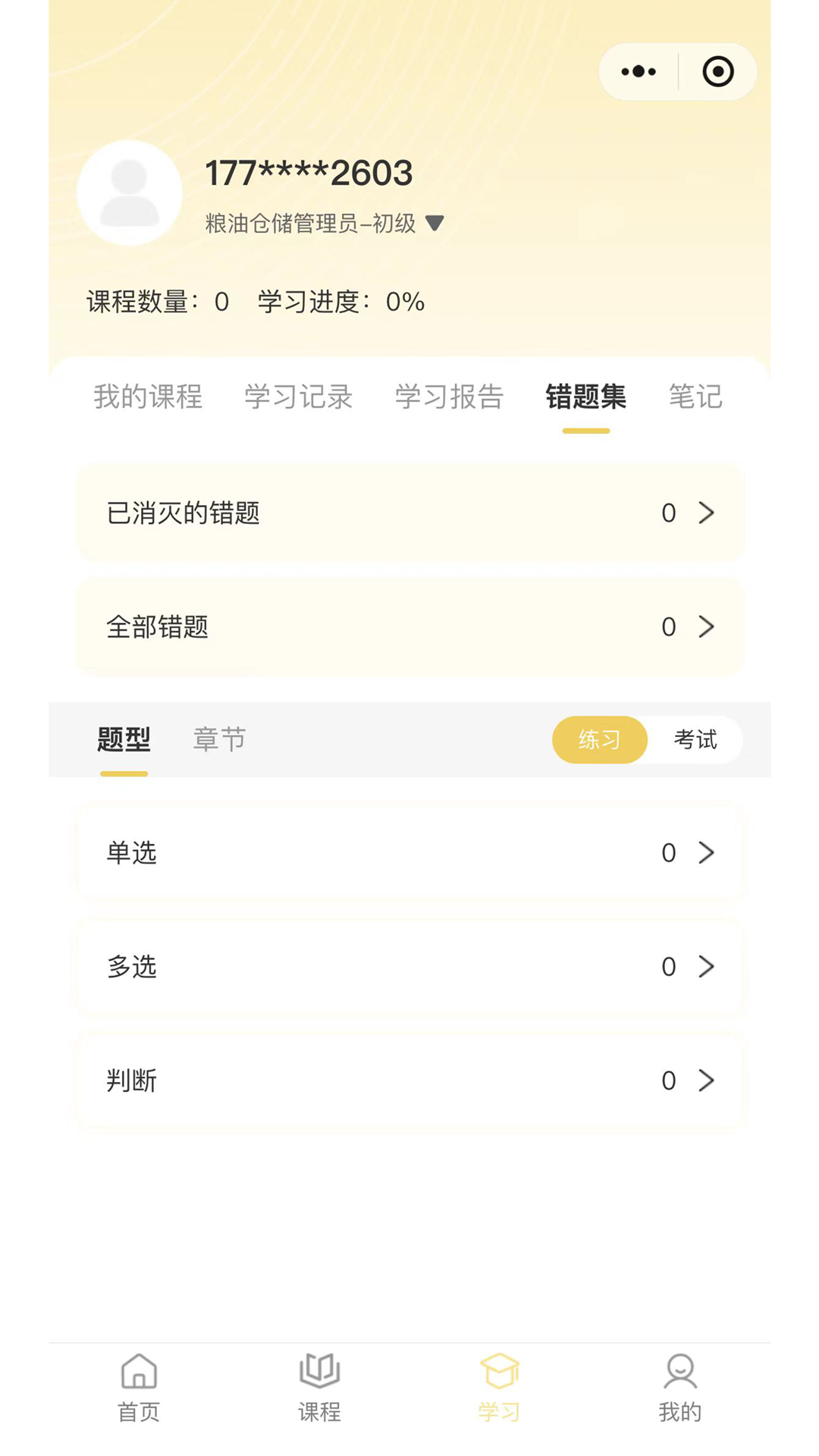
Task: Open chevron beside 全部错题
Action: coord(707,626)
